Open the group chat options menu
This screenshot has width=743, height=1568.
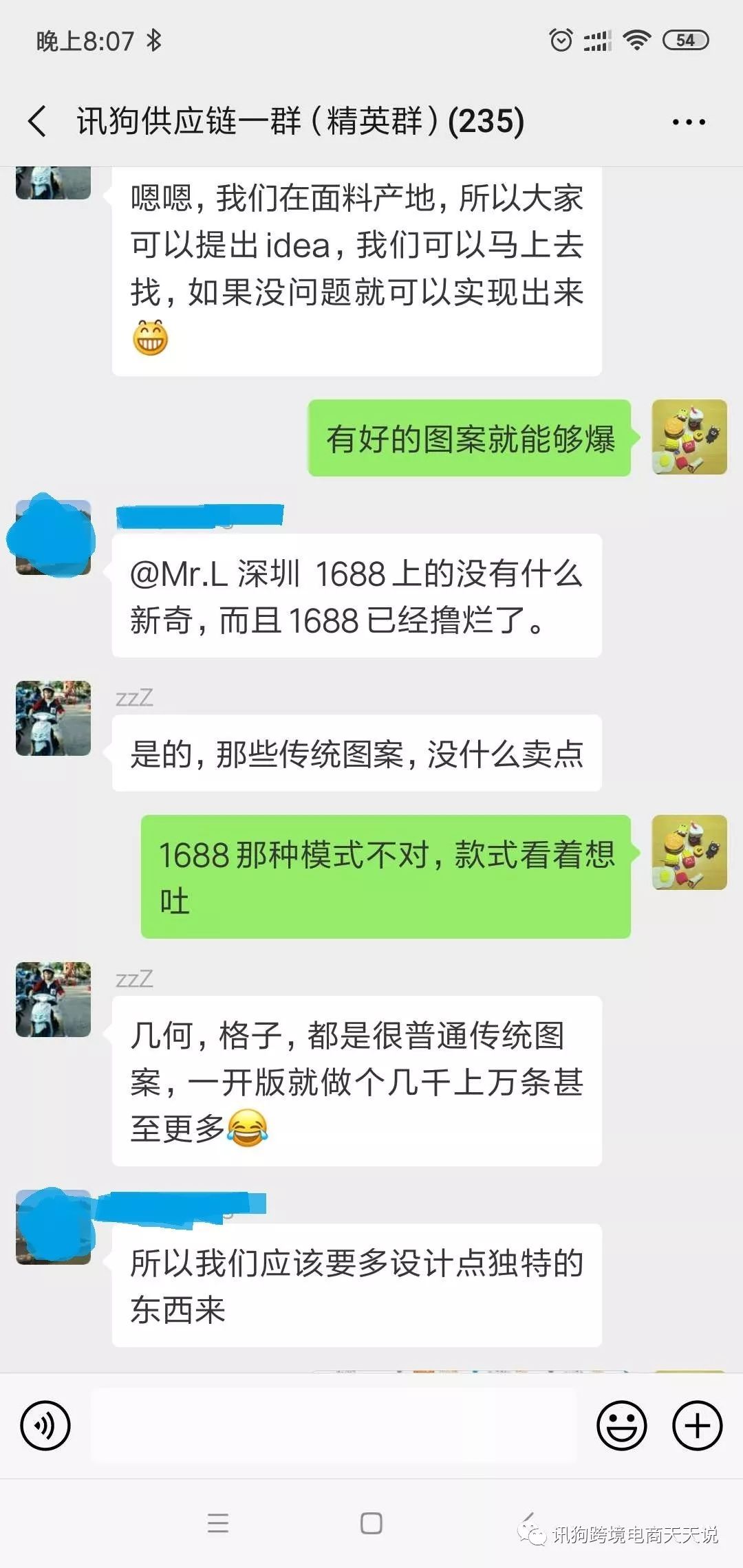coord(689,122)
